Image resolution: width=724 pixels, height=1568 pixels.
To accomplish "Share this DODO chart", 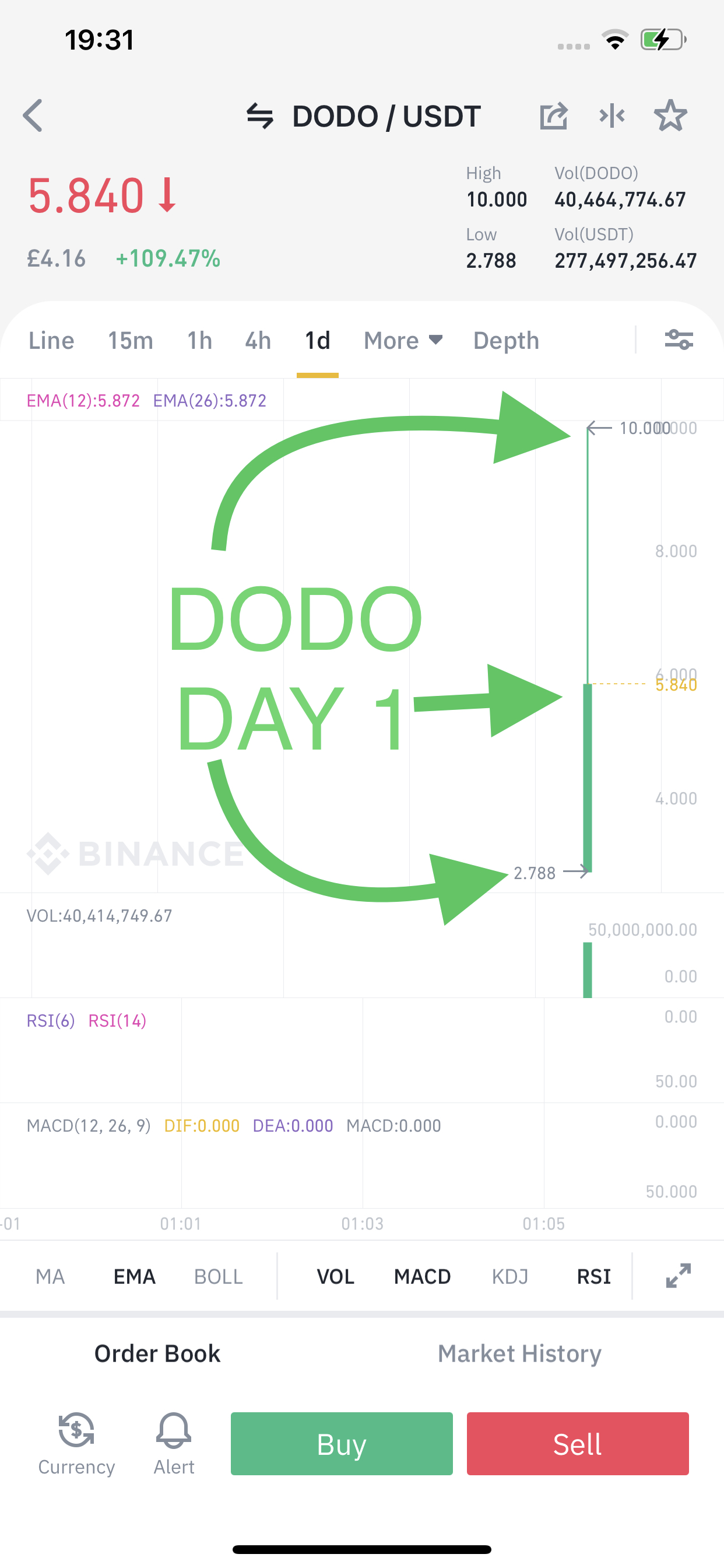I will (553, 116).
